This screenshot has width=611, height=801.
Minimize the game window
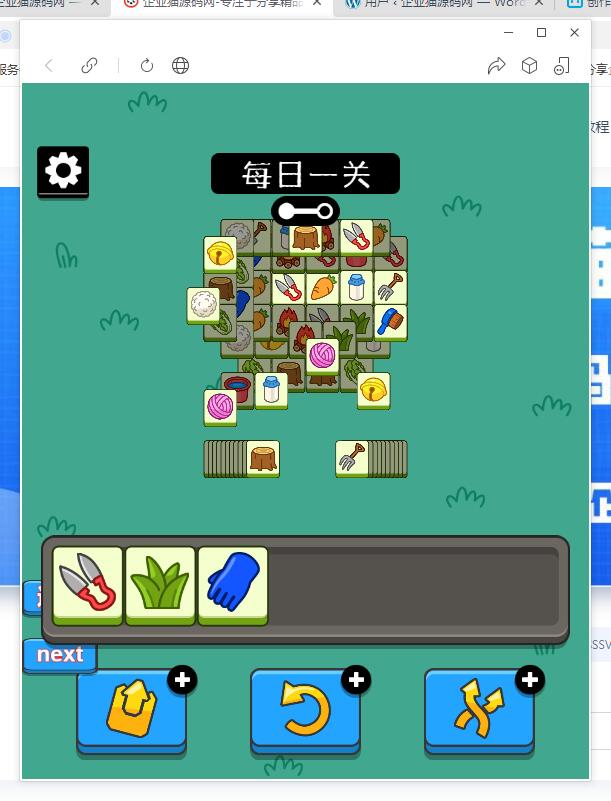coord(509,33)
